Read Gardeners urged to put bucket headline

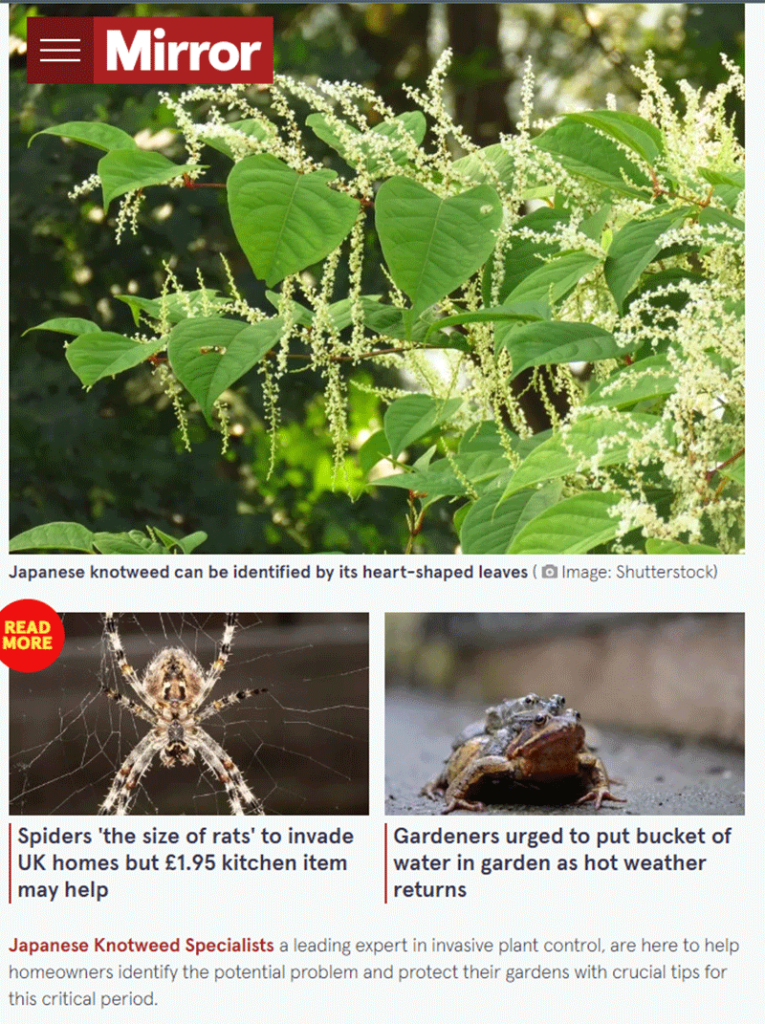point(562,862)
